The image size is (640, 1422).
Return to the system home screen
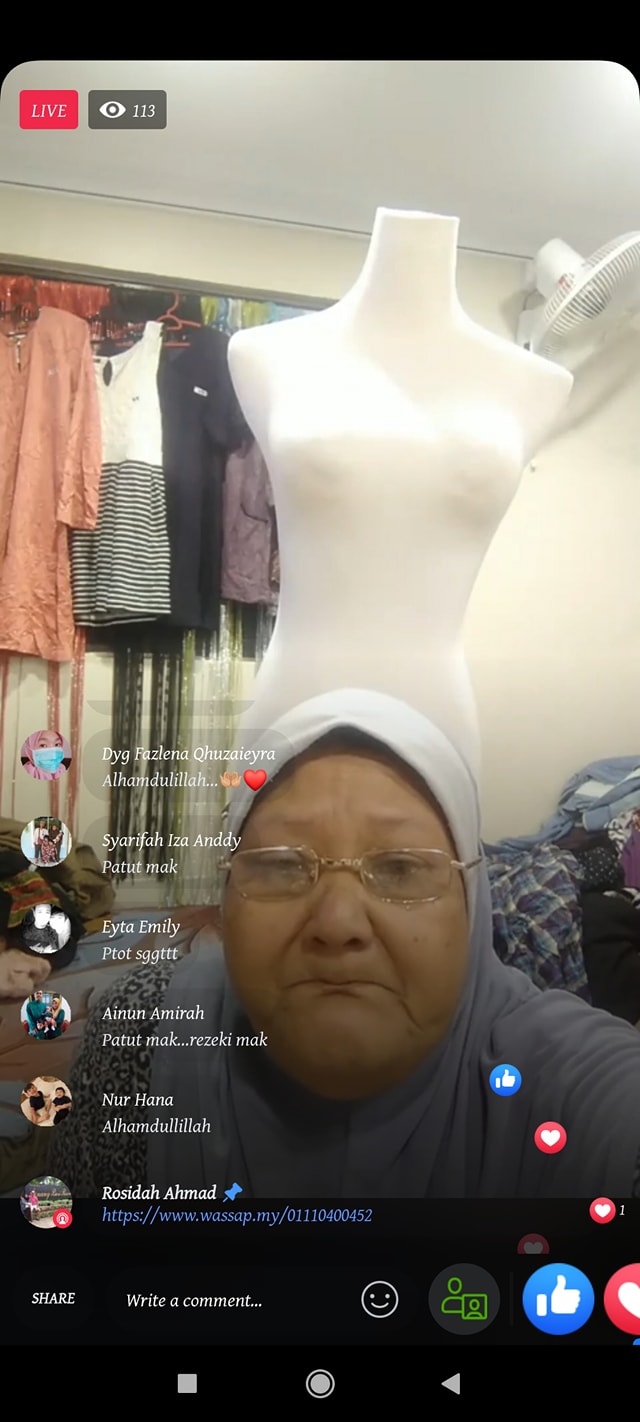click(320, 1383)
